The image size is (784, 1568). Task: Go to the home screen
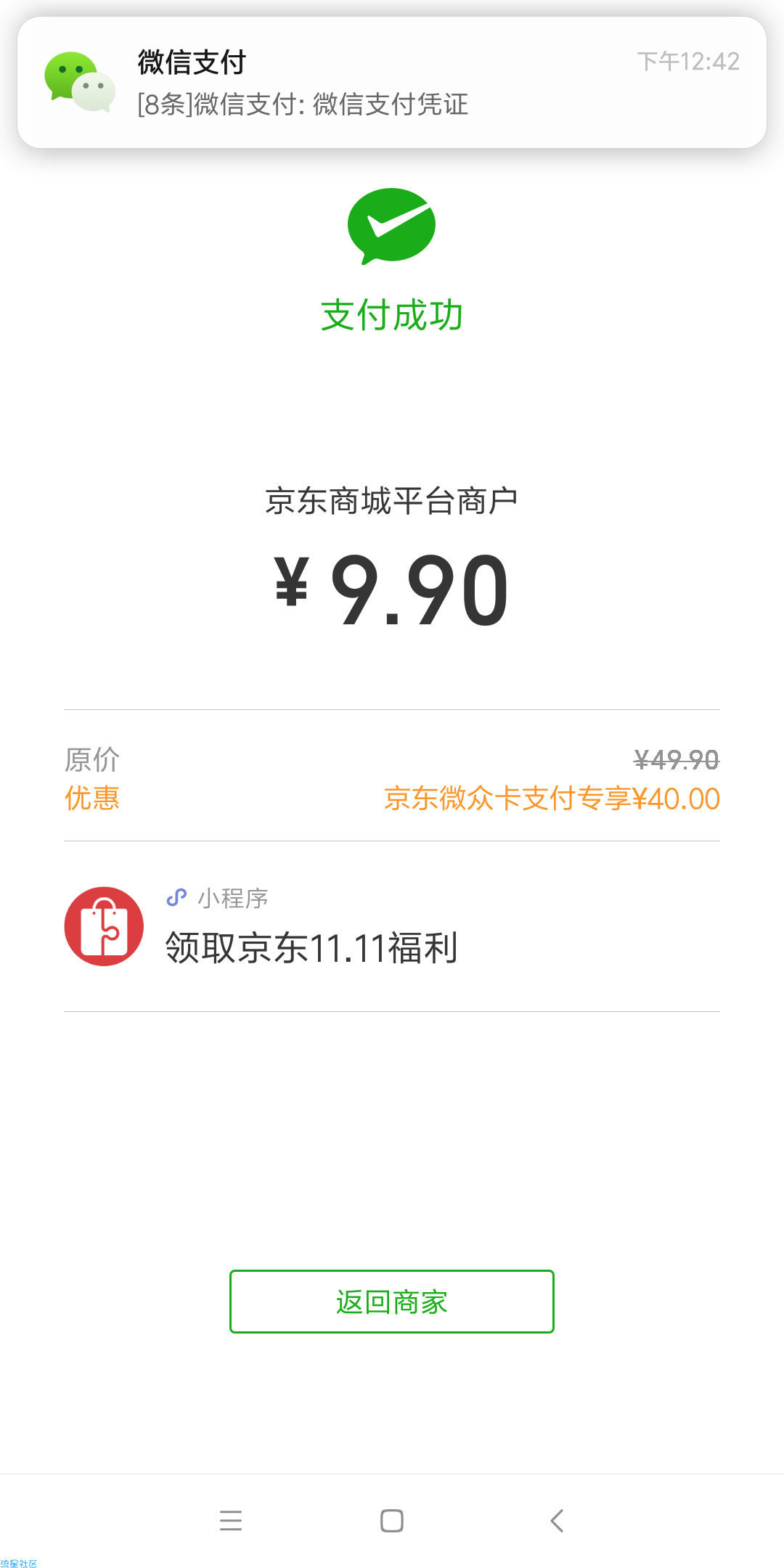[392, 1520]
